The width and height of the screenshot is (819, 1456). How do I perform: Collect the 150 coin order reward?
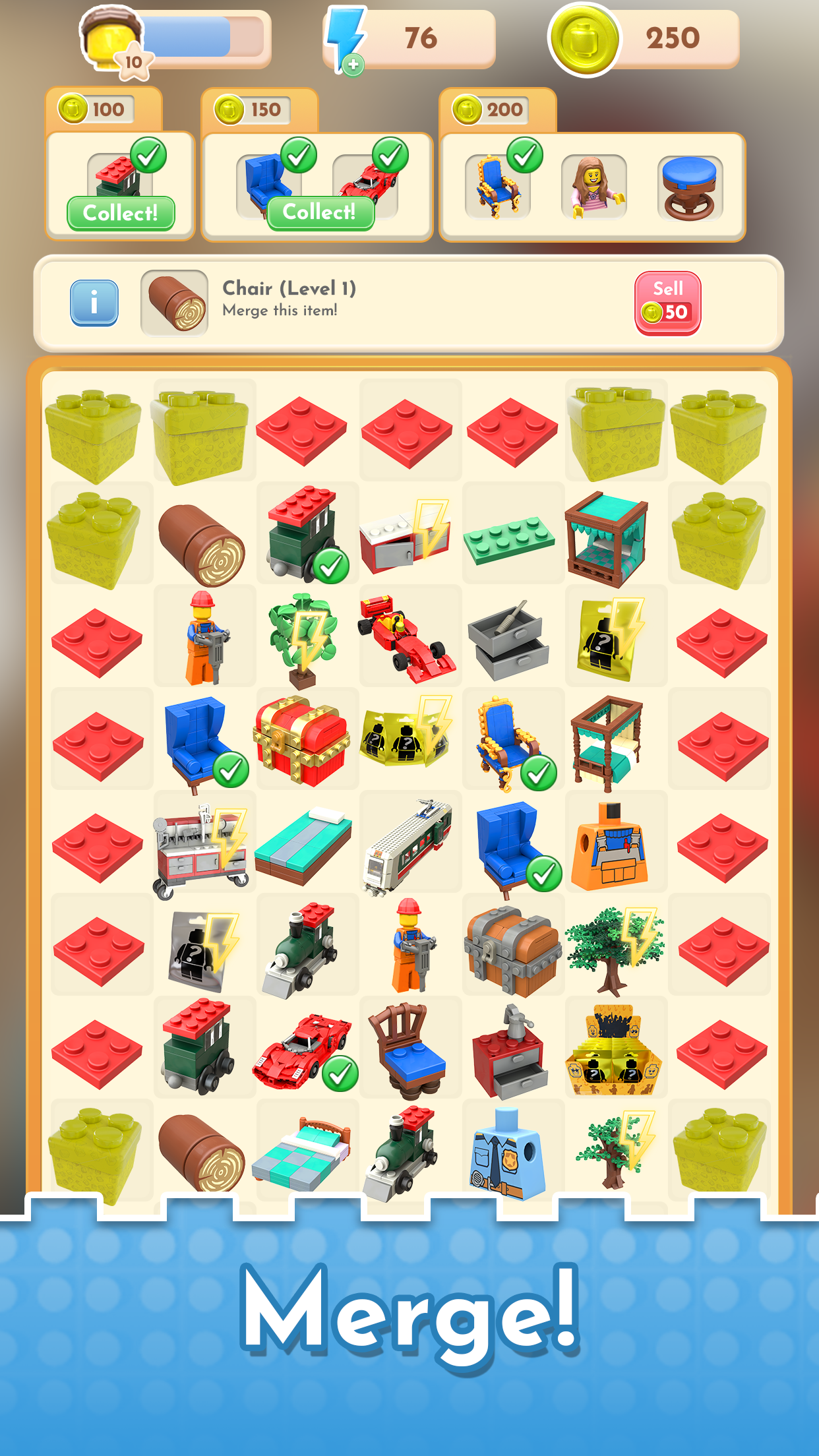320,212
